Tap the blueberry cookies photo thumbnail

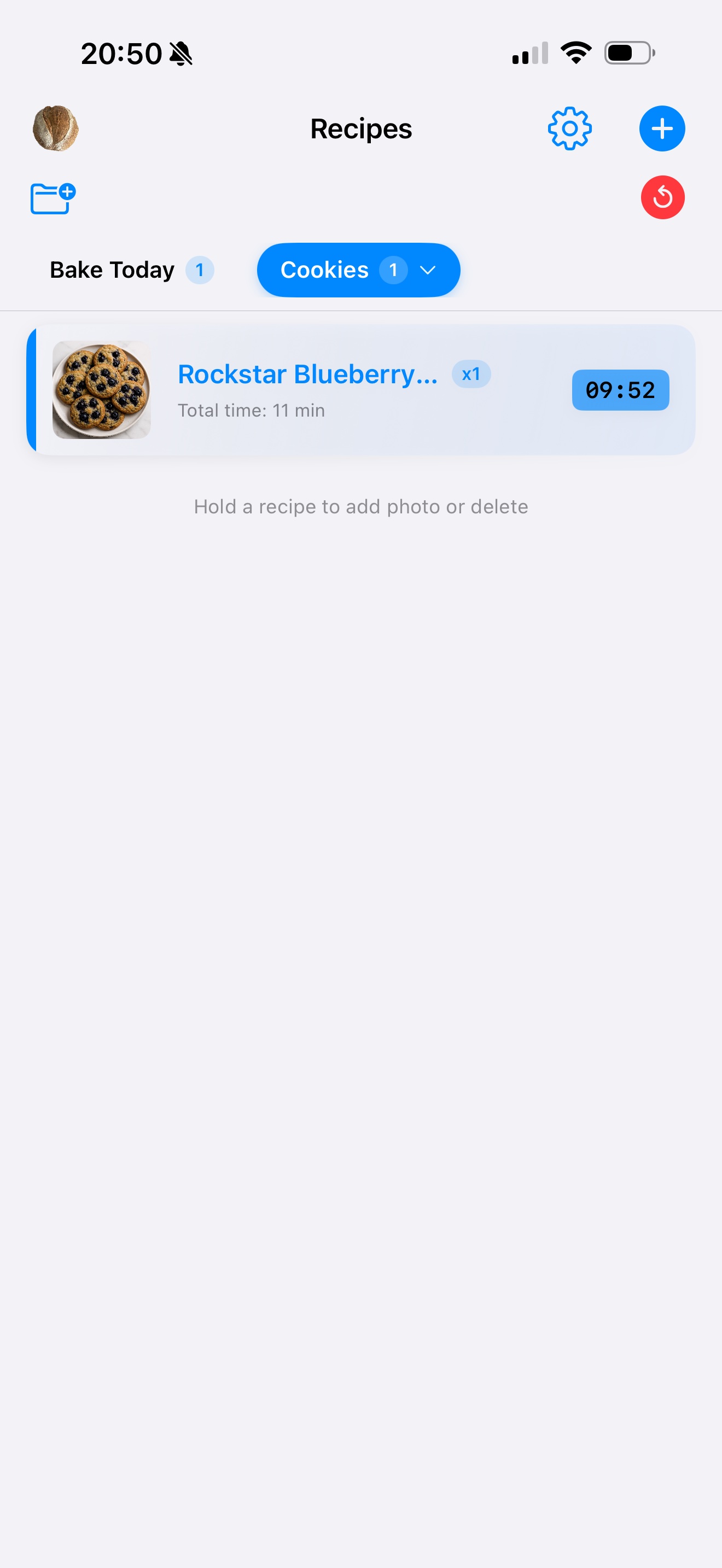pyautogui.click(x=101, y=390)
